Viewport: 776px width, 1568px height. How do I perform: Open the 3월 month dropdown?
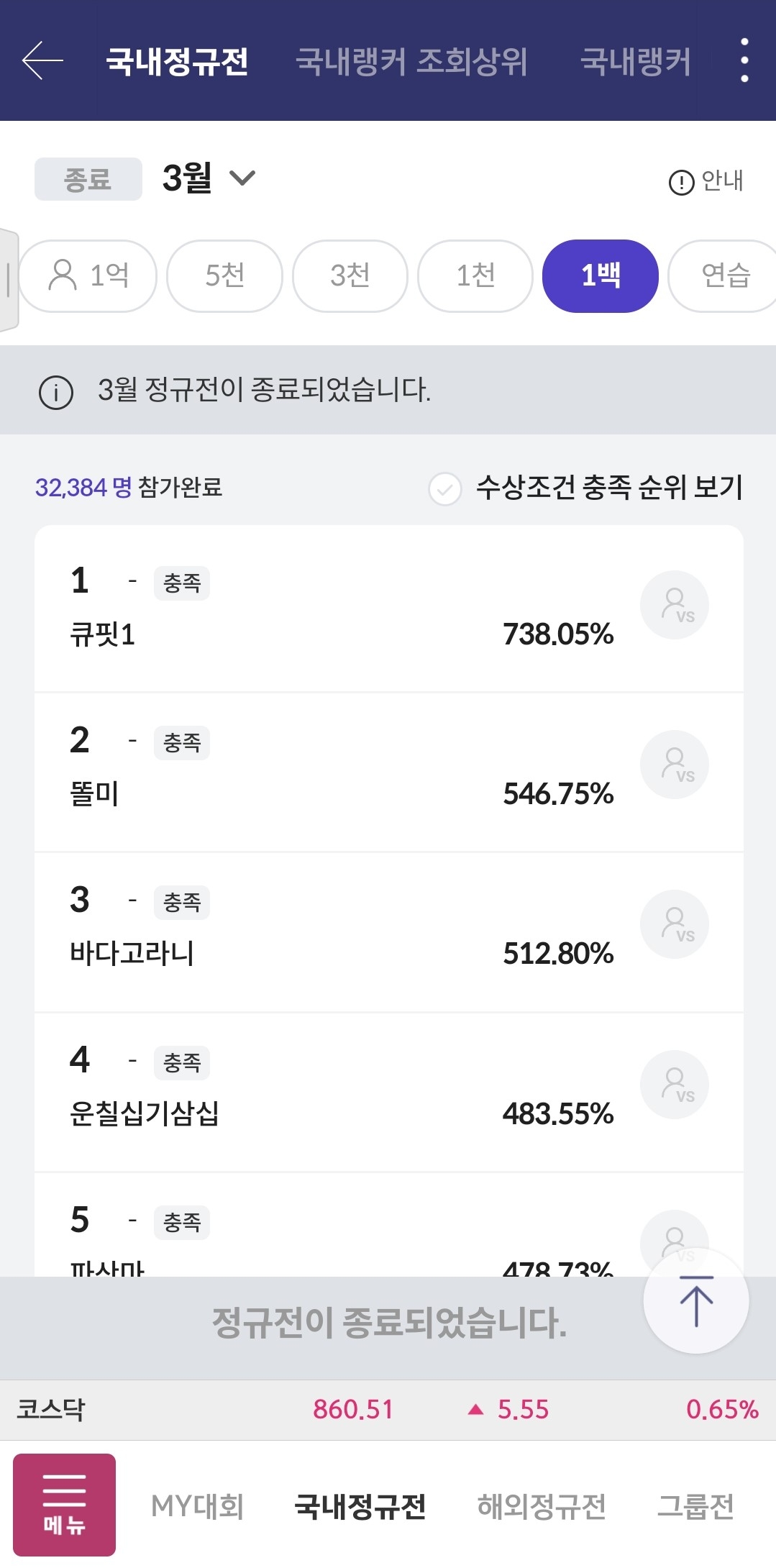pos(205,178)
